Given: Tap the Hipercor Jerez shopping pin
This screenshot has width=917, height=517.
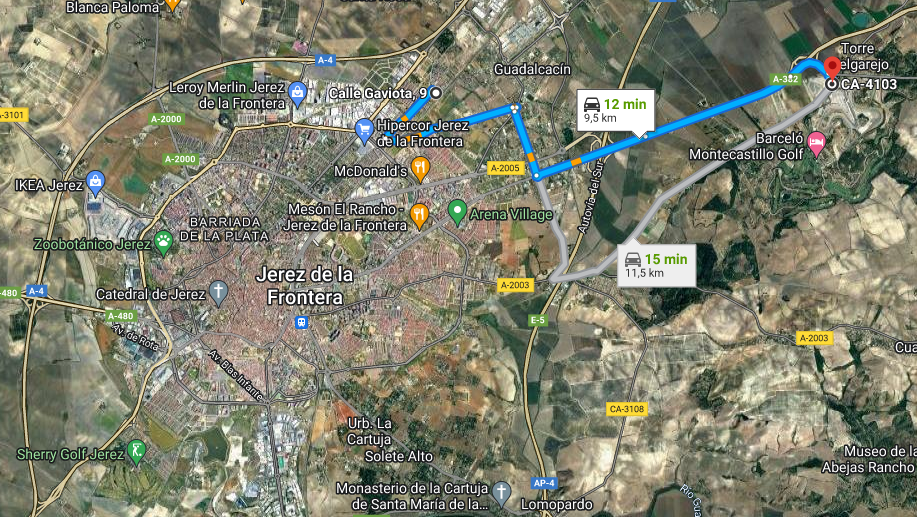Looking at the screenshot, I should [365, 127].
